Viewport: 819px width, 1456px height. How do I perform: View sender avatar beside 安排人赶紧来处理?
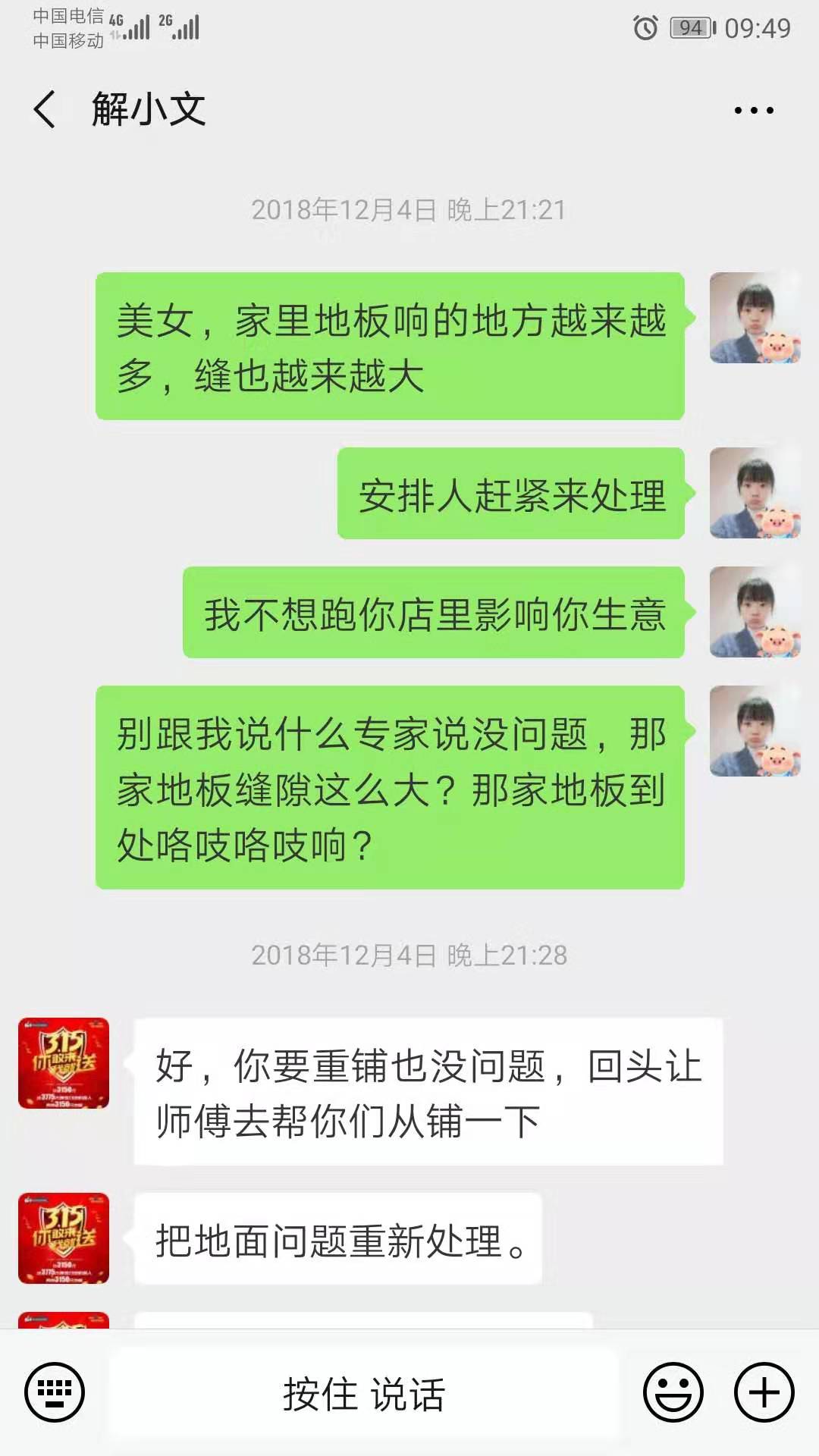[x=755, y=493]
